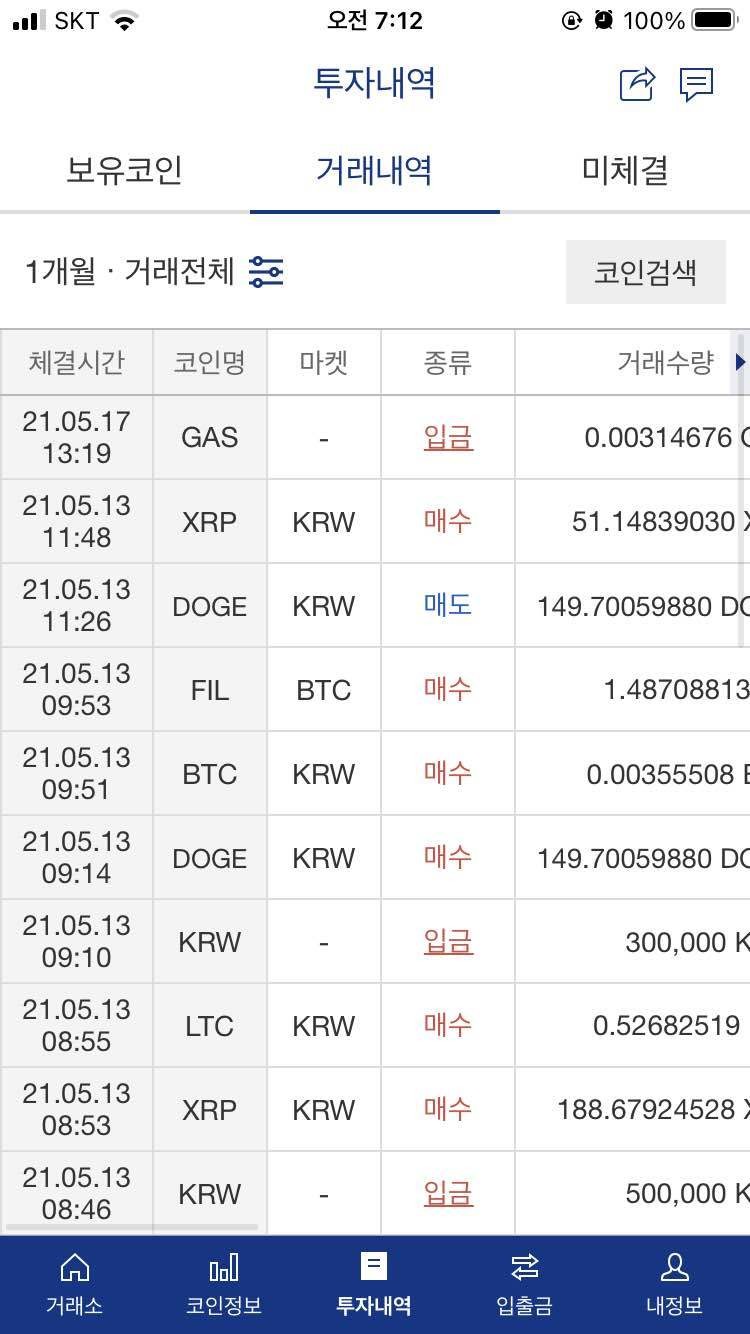Tap the 코인검색 button
Screen dimensions: 750x1334
pos(645,272)
